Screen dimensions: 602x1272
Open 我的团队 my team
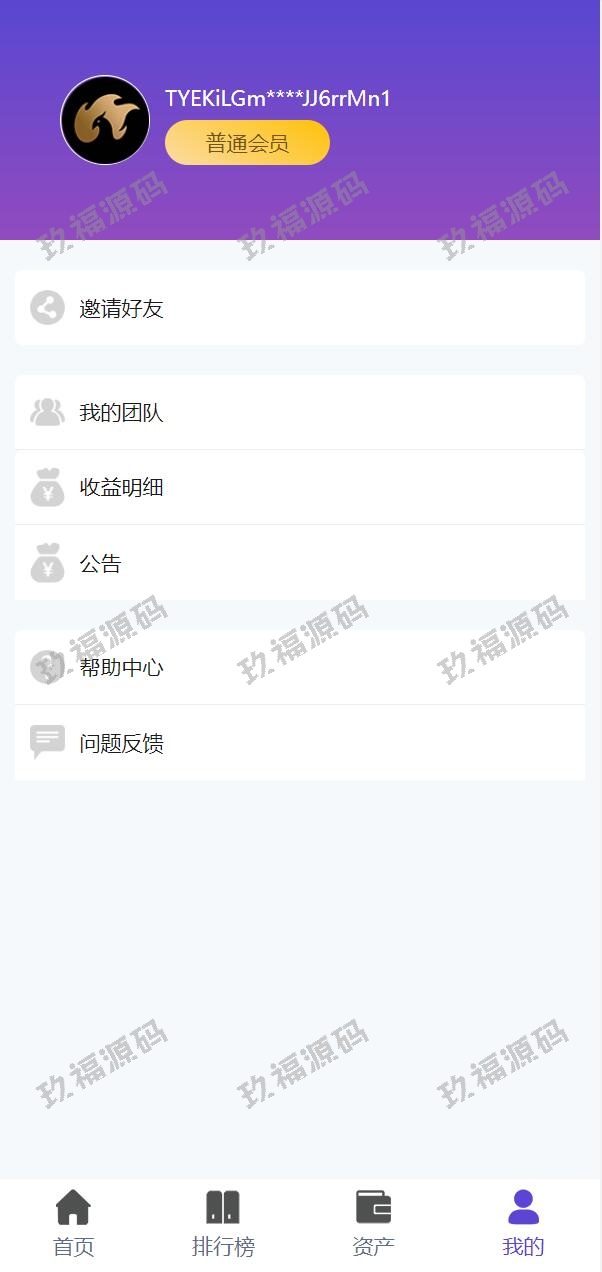pos(300,412)
